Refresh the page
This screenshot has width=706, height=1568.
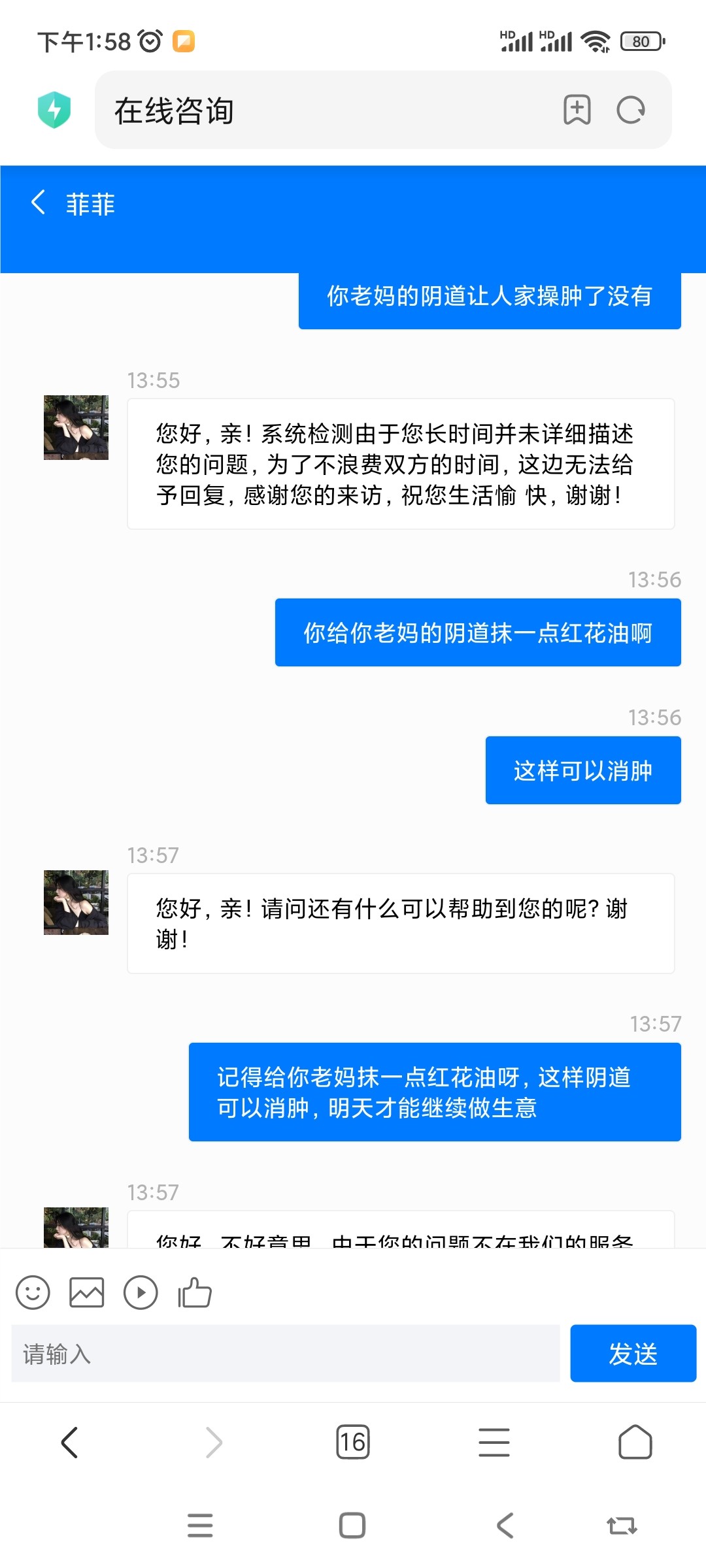[x=631, y=110]
